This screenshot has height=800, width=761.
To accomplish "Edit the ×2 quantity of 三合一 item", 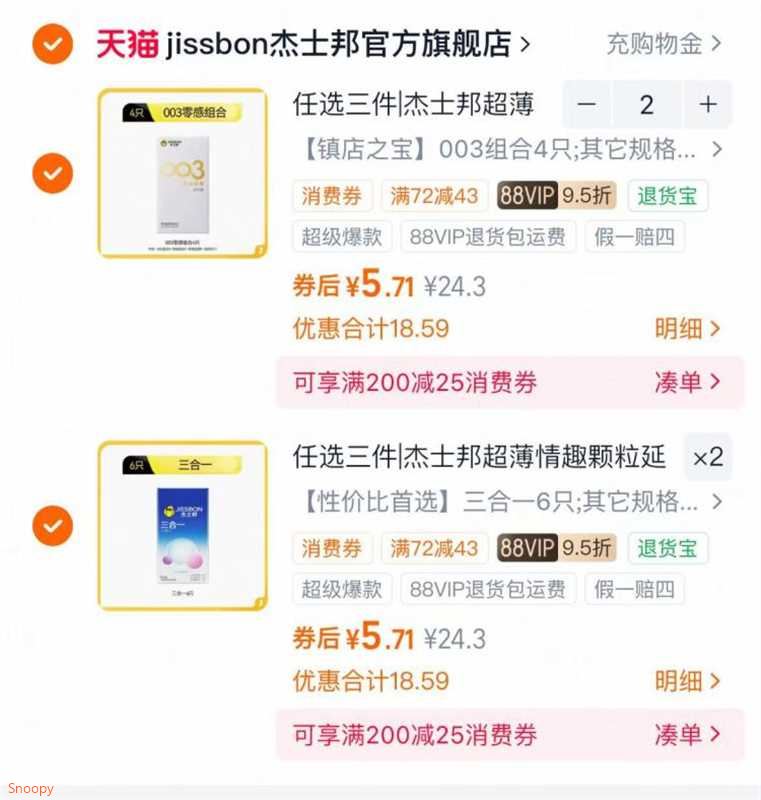I will (707, 458).
